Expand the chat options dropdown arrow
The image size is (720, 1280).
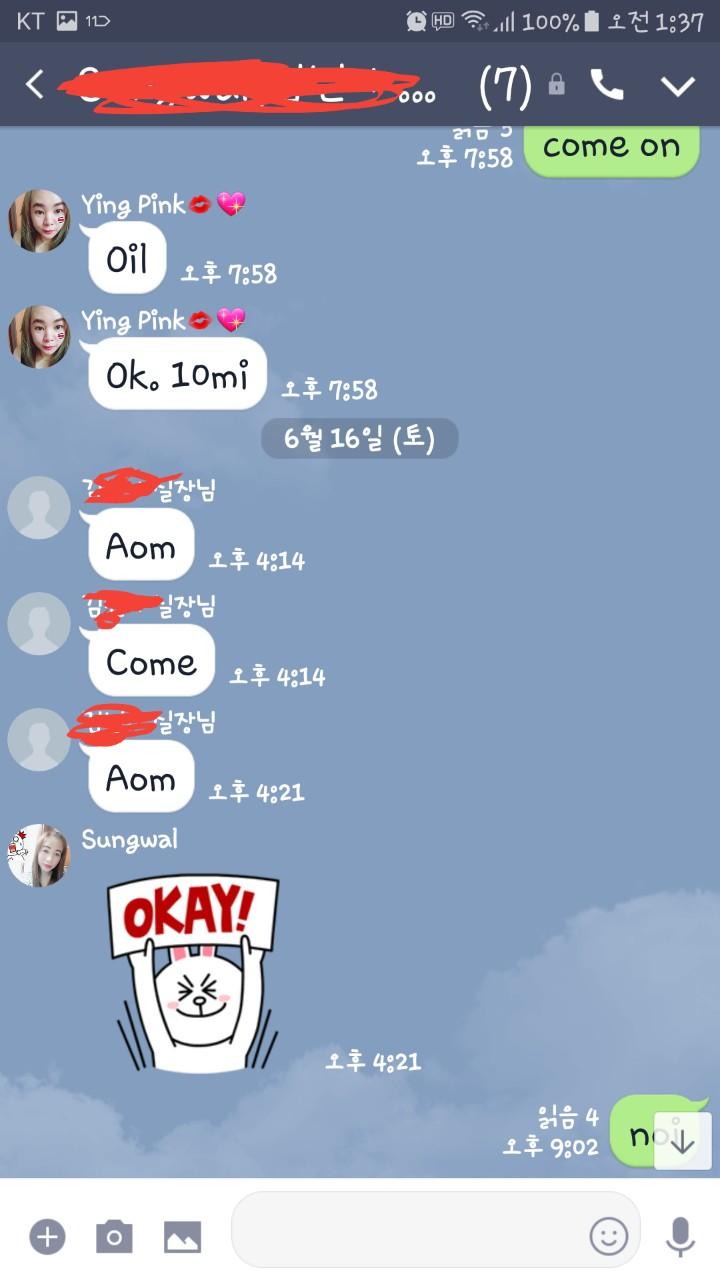(677, 86)
